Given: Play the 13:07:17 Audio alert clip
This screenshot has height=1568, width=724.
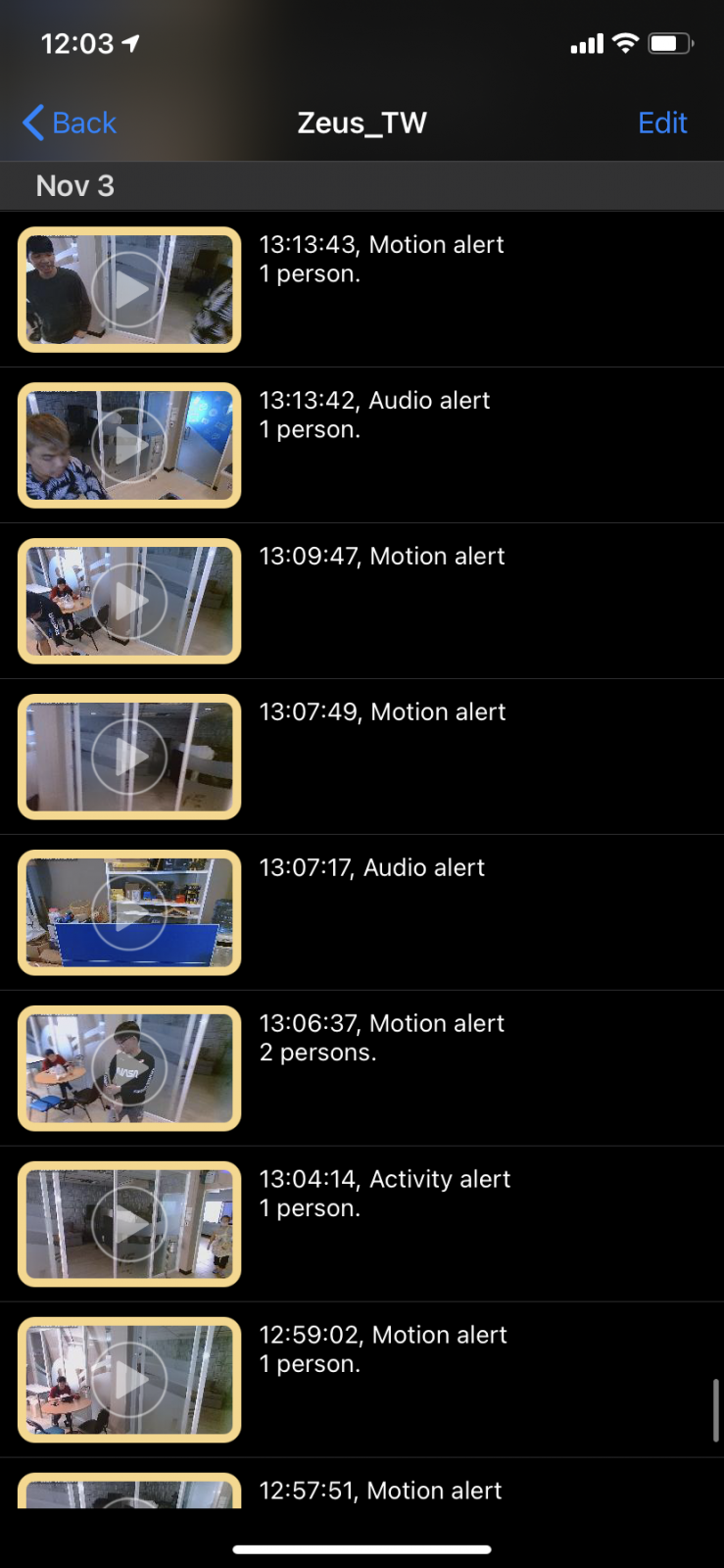Looking at the screenshot, I should click(129, 913).
